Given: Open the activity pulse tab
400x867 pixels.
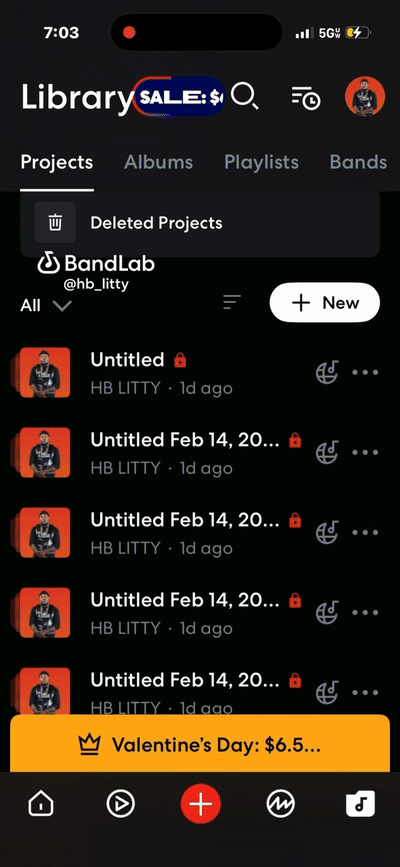Looking at the screenshot, I should [x=280, y=803].
